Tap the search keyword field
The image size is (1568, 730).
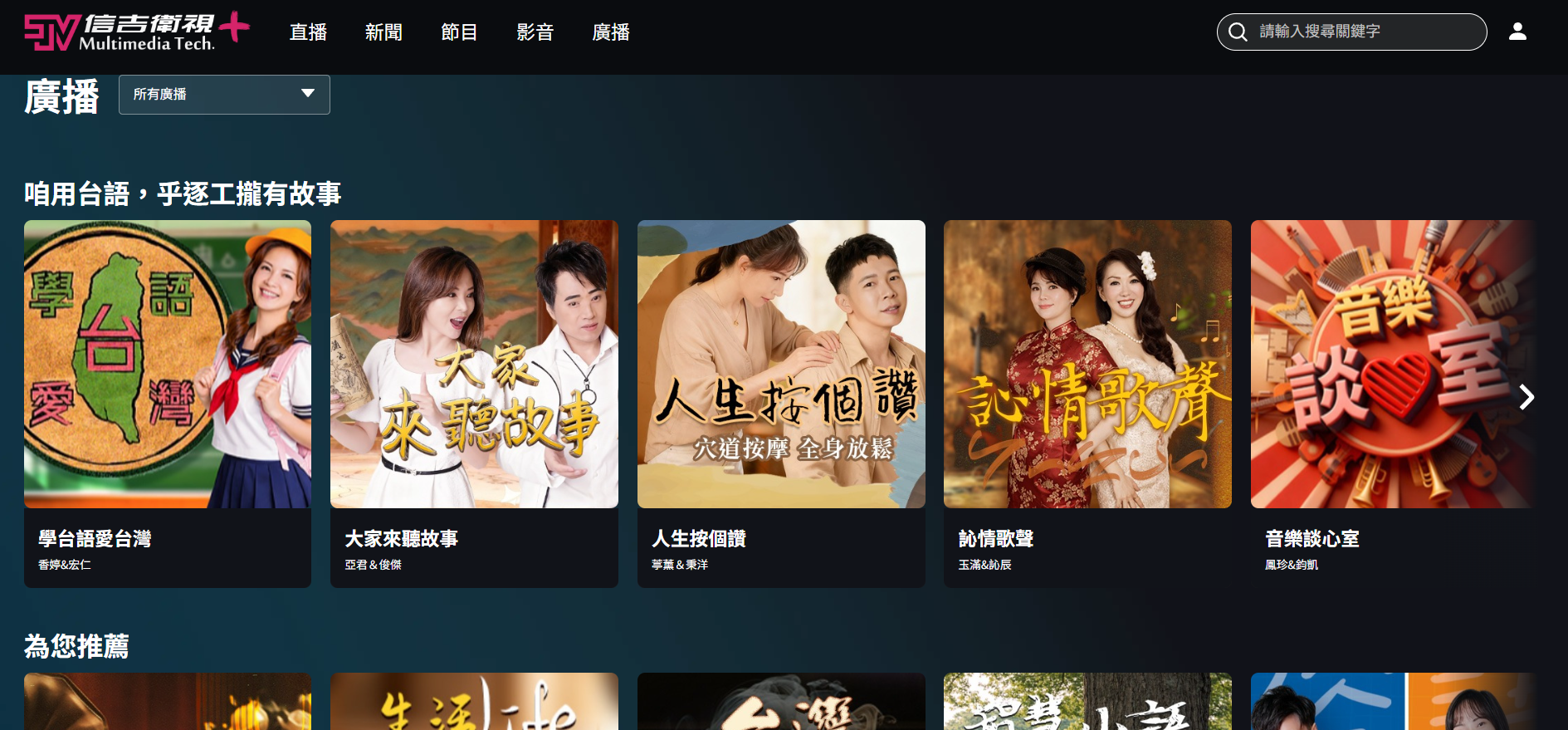coord(1361,32)
